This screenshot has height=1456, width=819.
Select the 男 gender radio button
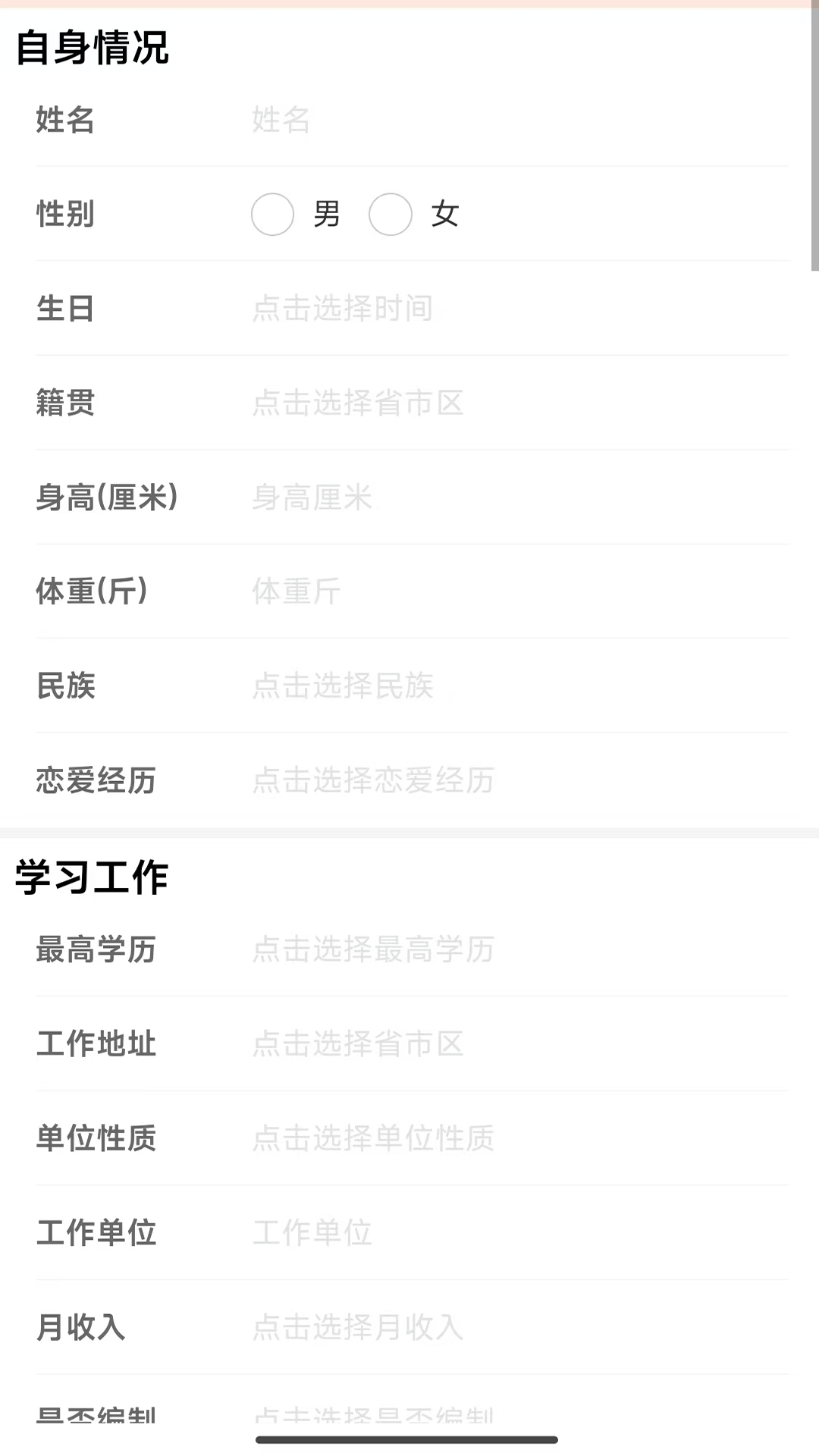click(x=272, y=214)
